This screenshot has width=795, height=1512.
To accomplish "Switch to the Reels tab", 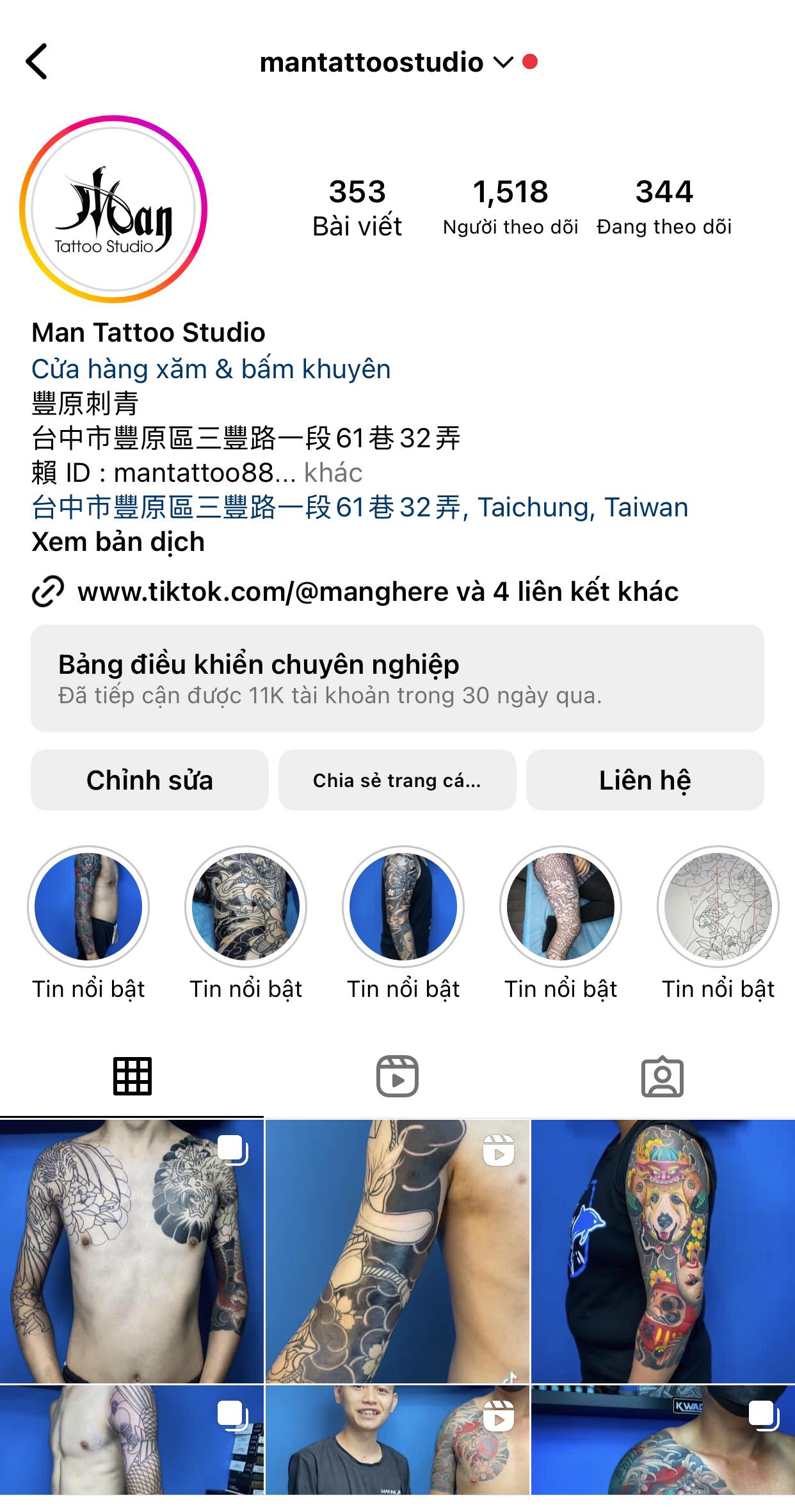I will [x=397, y=1076].
